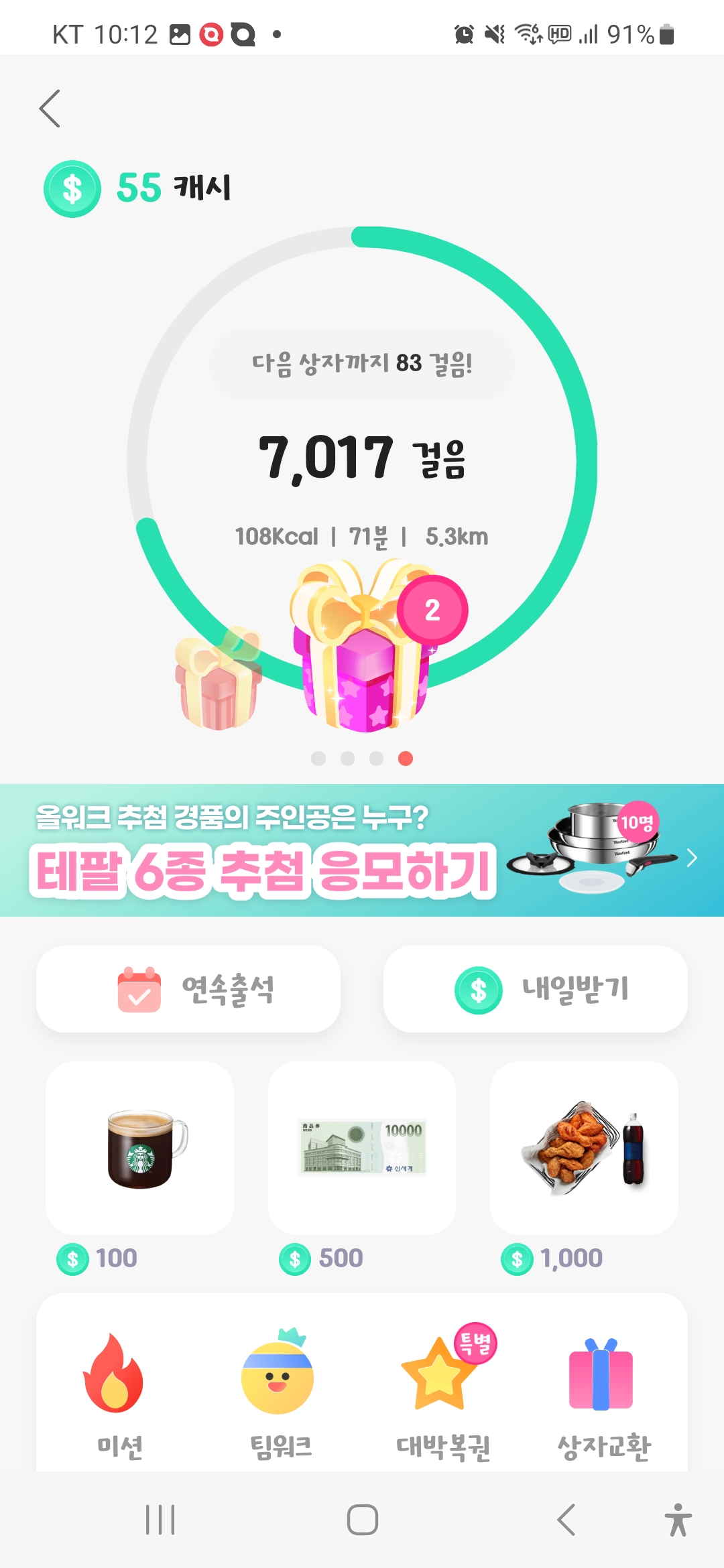Open 대박복권 with the star icon

click(443, 1395)
